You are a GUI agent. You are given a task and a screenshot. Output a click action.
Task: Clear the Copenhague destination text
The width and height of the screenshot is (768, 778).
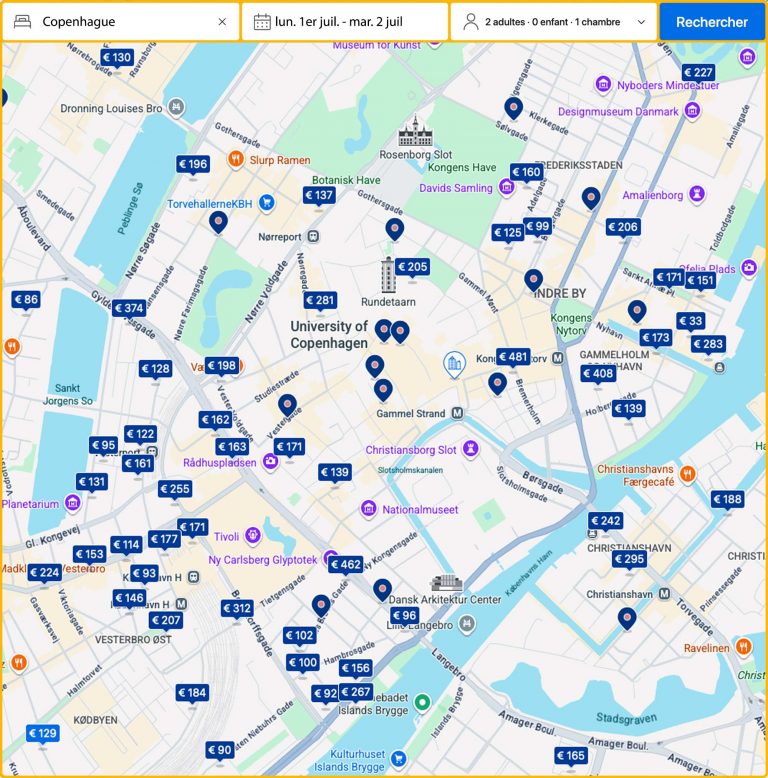(x=222, y=21)
